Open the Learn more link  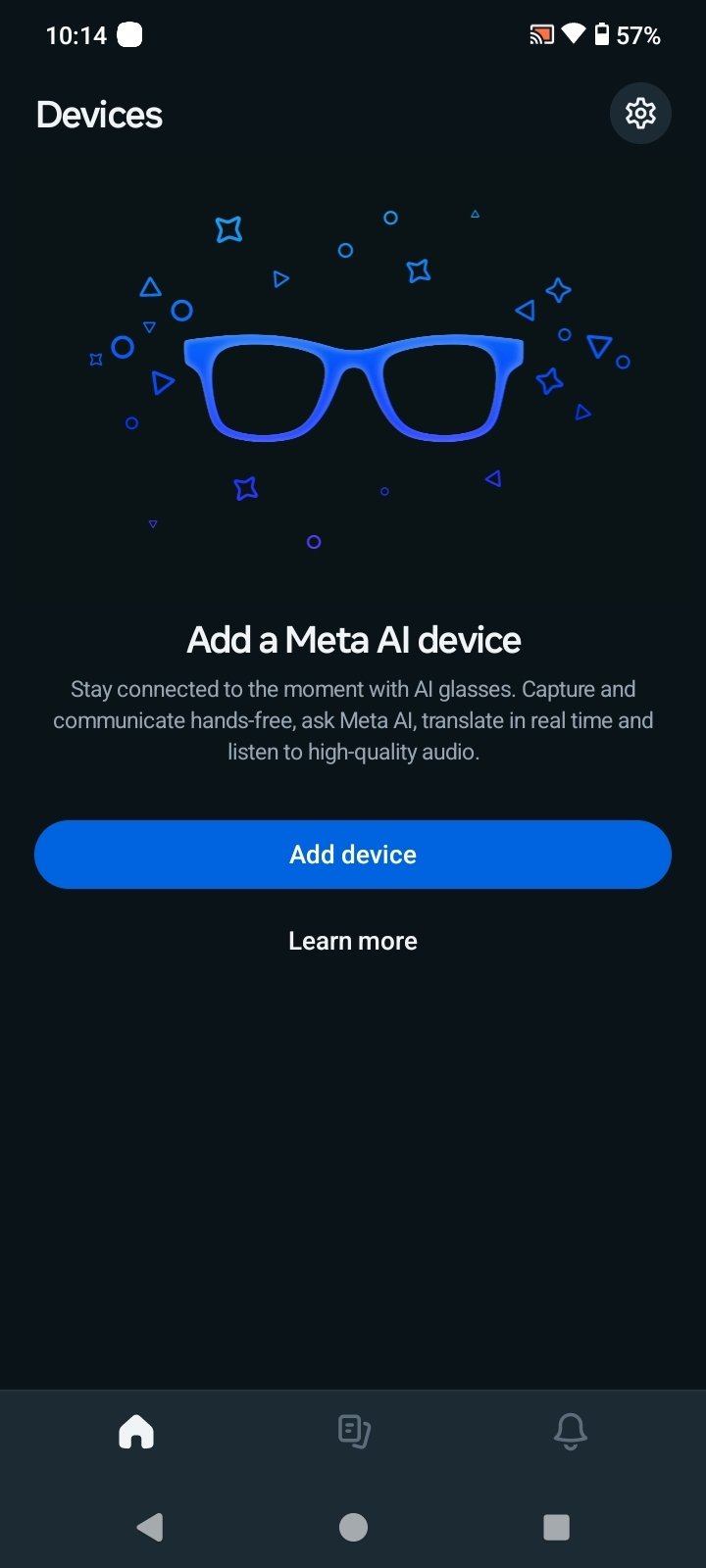click(353, 941)
